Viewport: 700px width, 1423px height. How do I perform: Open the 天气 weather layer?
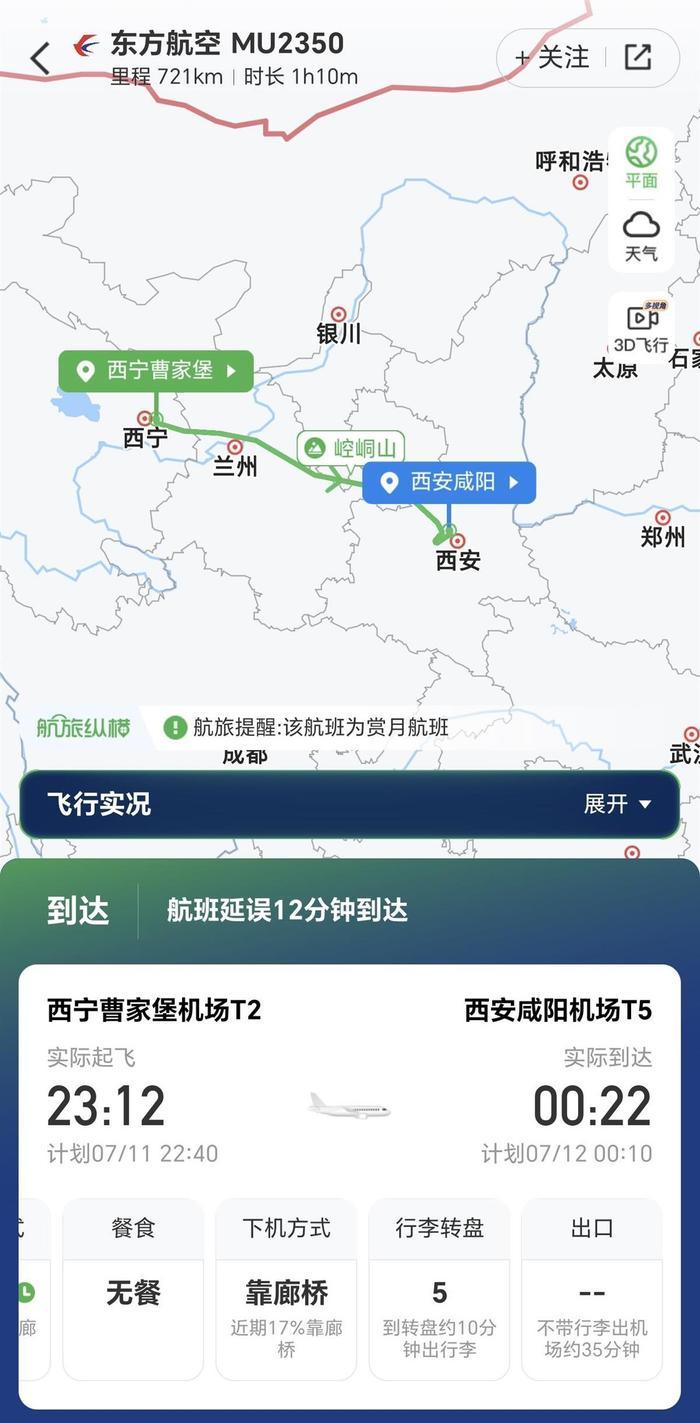click(x=641, y=236)
